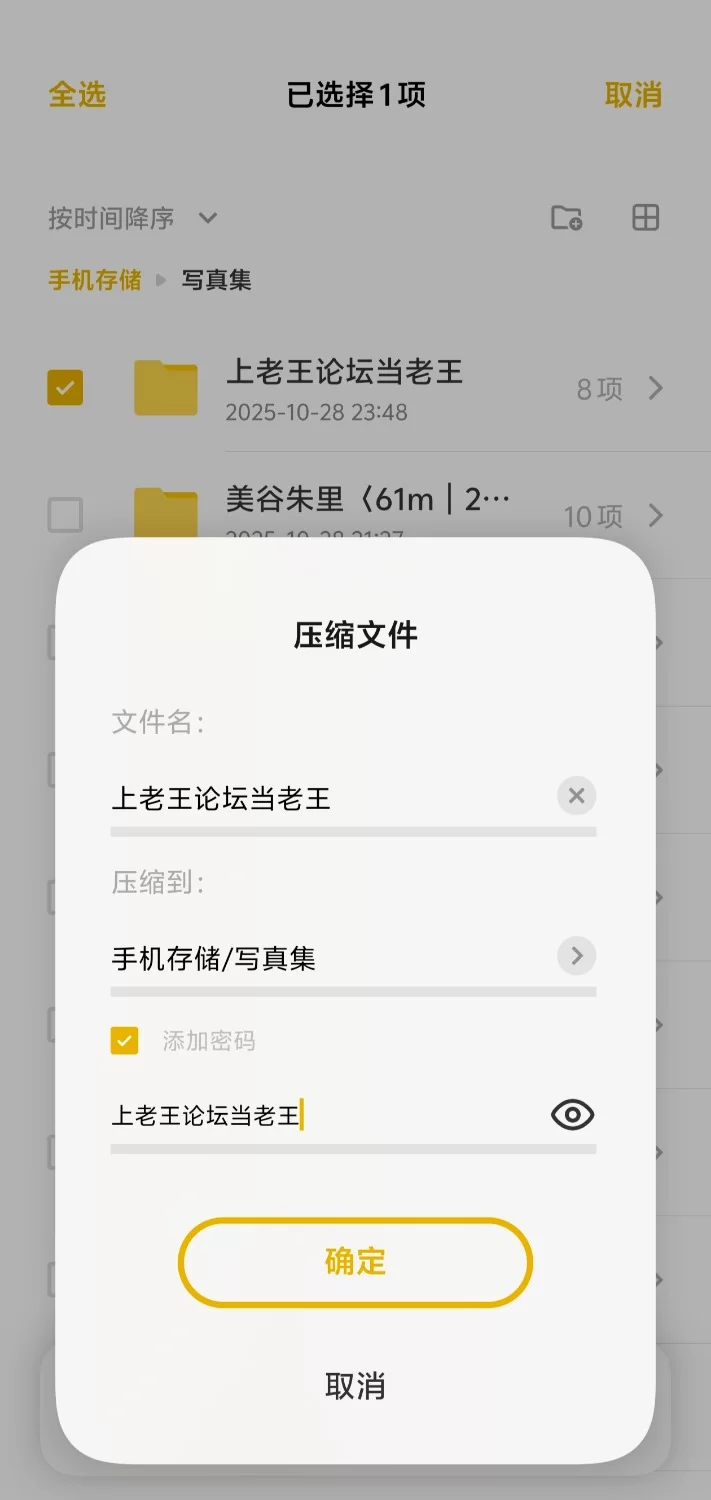
Task: Choose destination via 手机存储/写真集 chevron
Action: [x=576, y=956]
